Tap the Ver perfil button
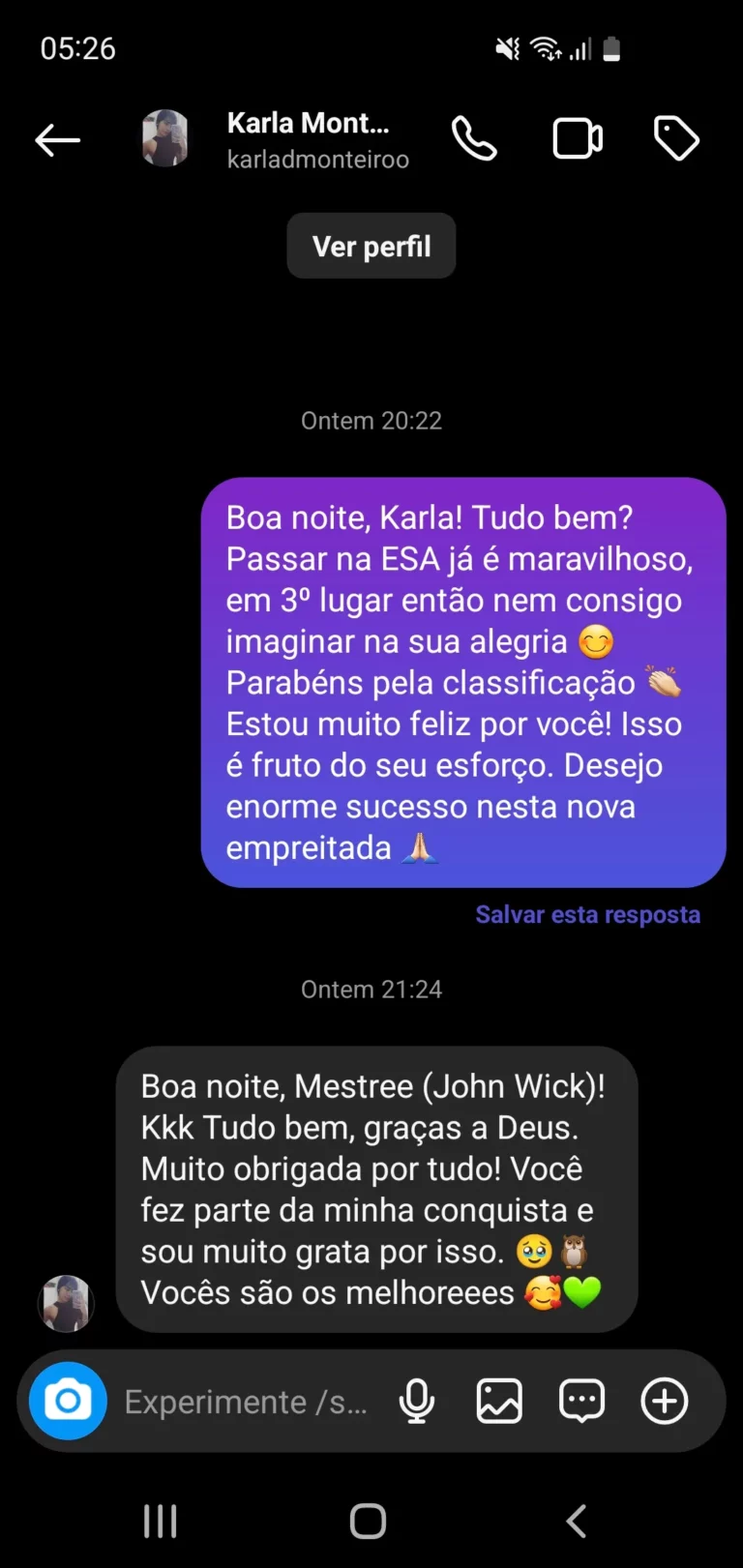 click(371, 247)
